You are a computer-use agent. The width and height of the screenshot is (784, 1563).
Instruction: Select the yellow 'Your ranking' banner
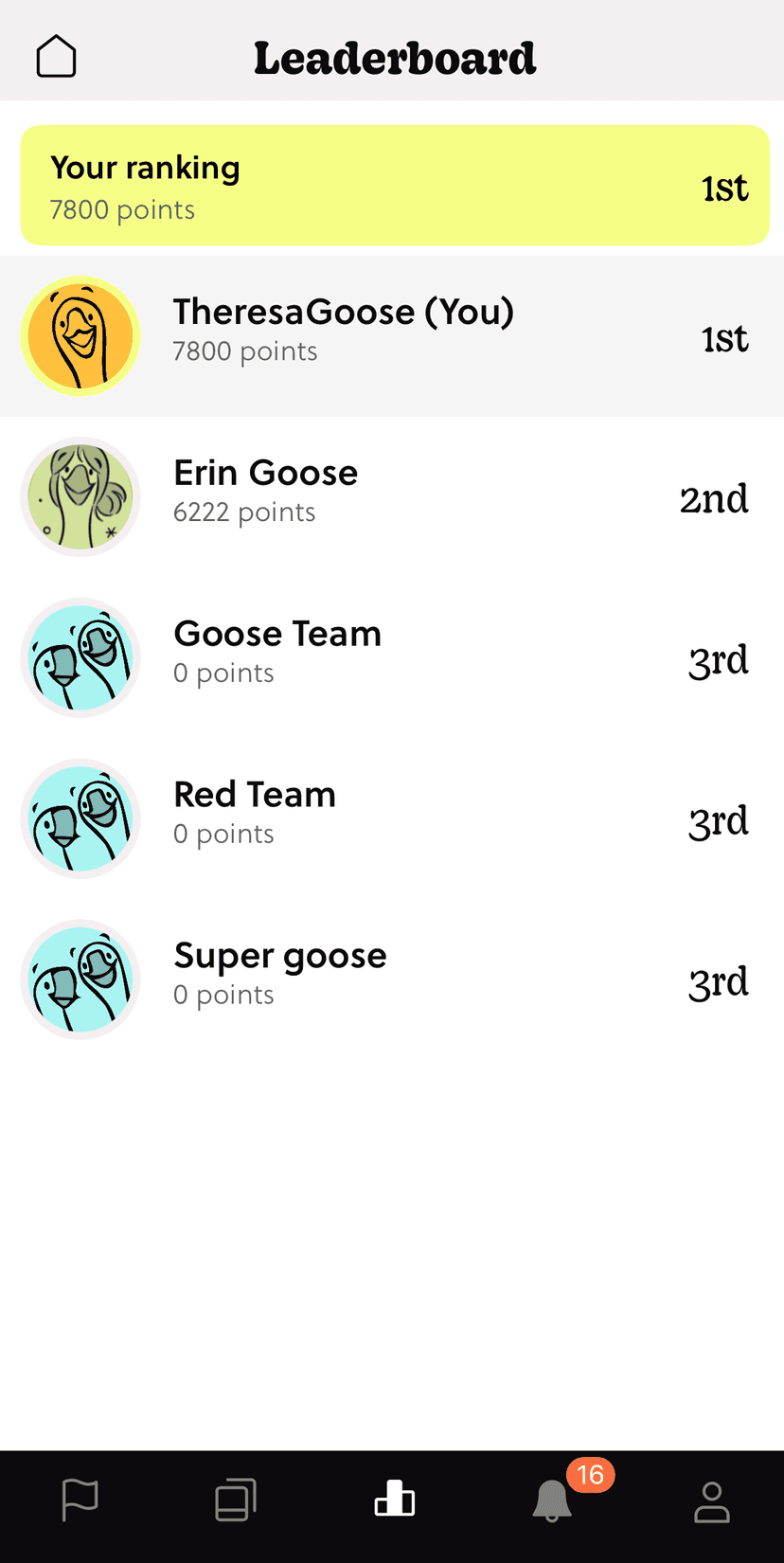click(392, 185)
